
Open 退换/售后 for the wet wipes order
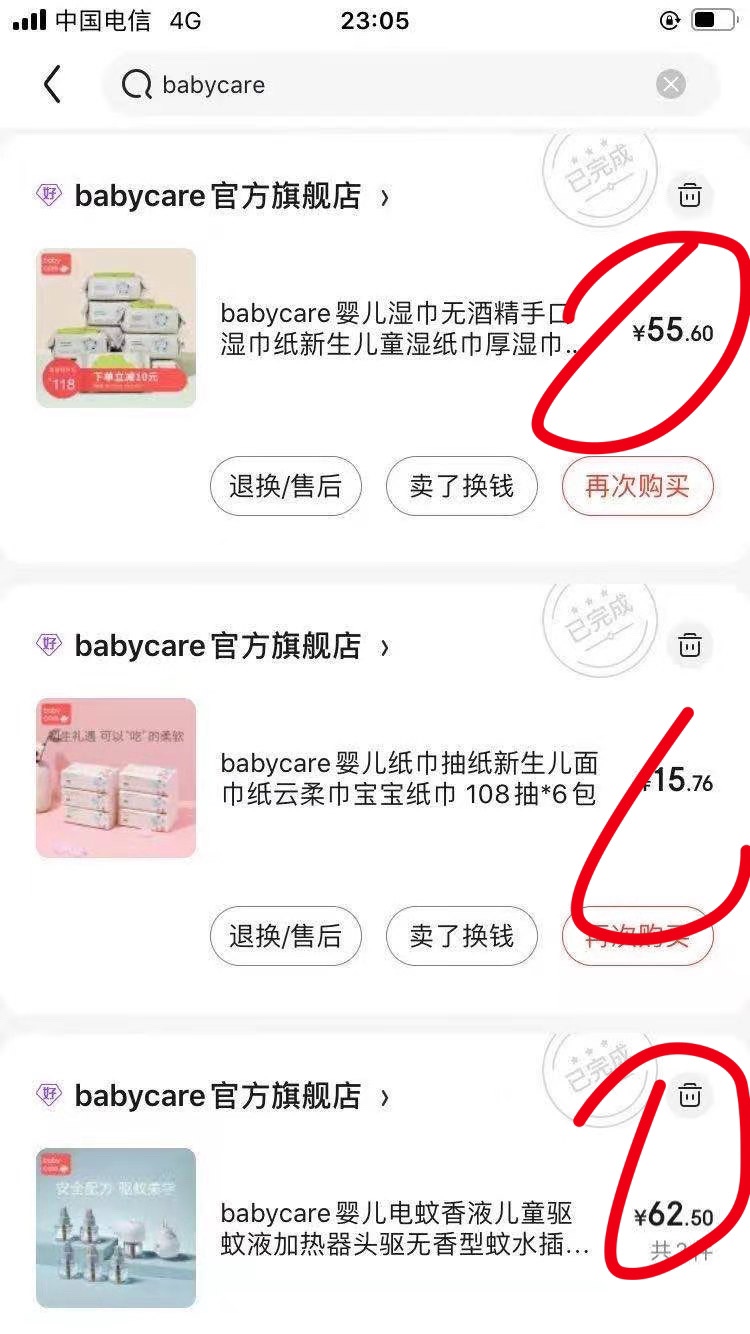pos(285,487)
